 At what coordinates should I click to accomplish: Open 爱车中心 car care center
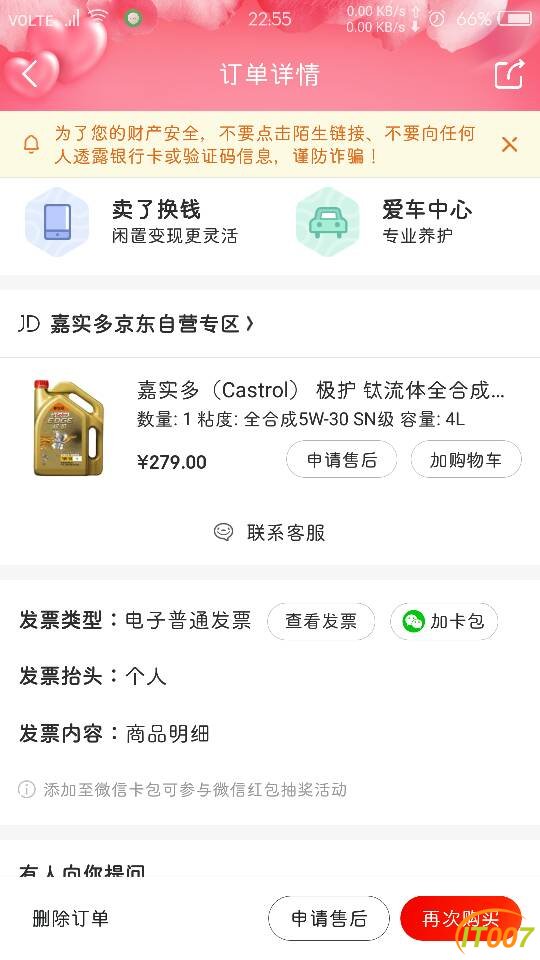(x=384, y=222)
